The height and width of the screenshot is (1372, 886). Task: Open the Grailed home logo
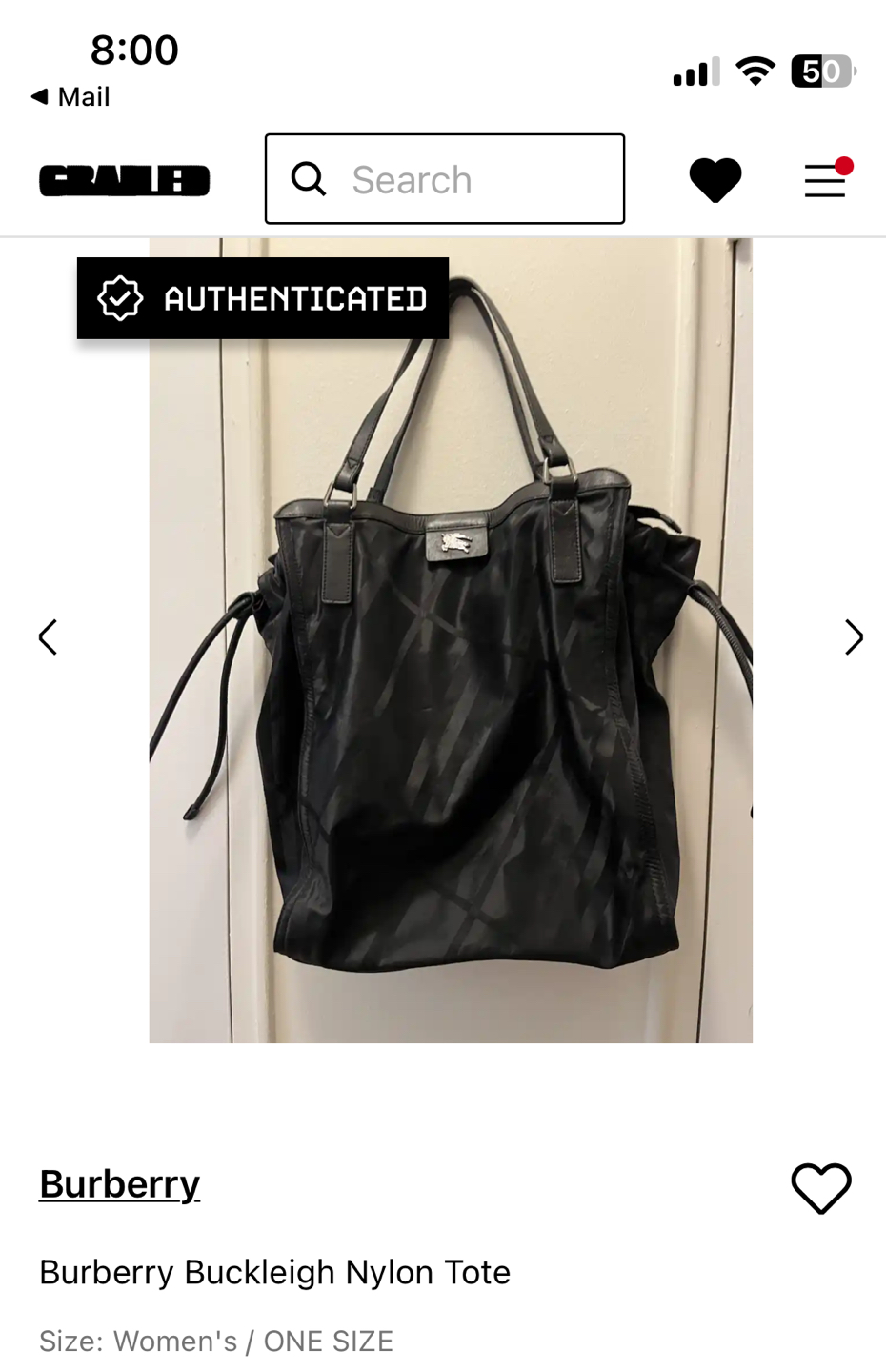point(124,180)
